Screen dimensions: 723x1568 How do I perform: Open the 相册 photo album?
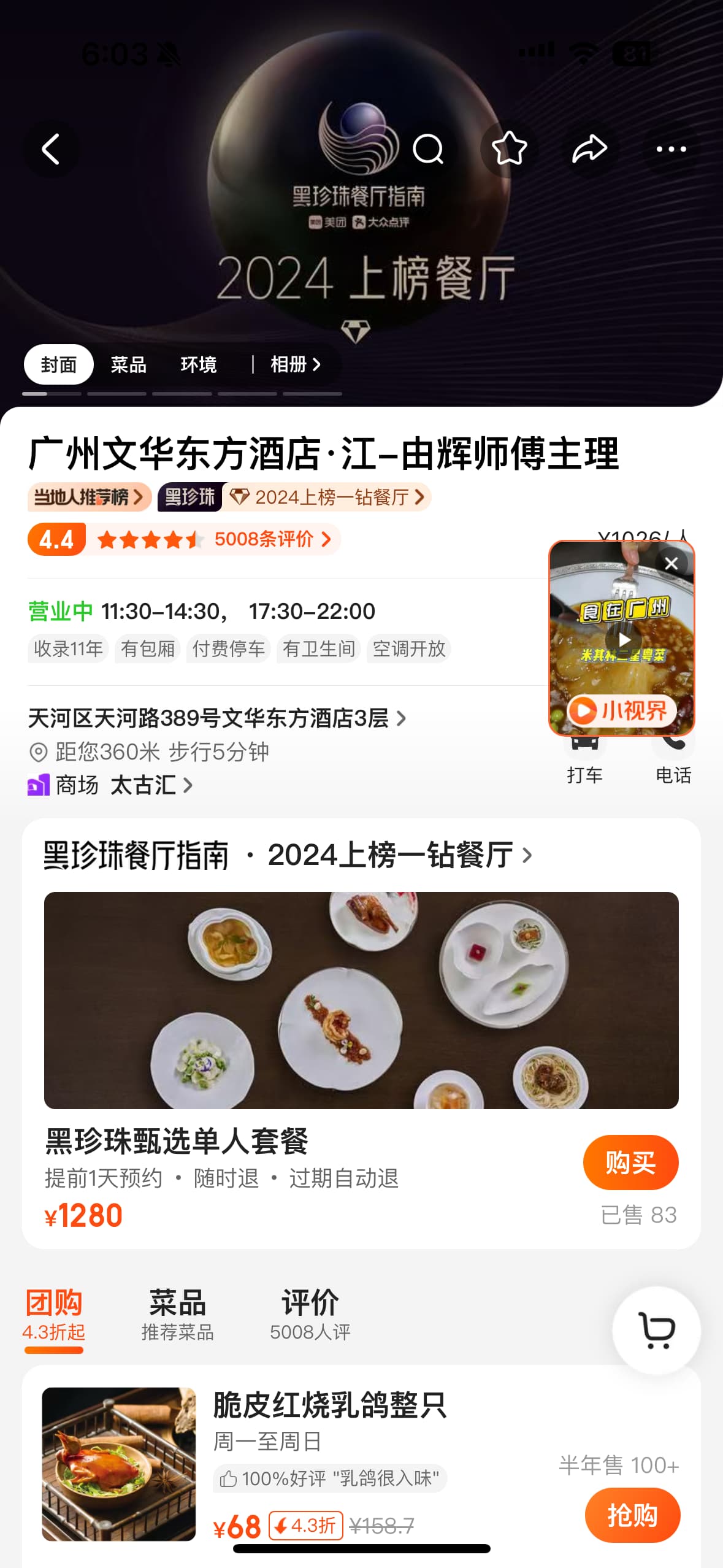click(x=295, y=364)
